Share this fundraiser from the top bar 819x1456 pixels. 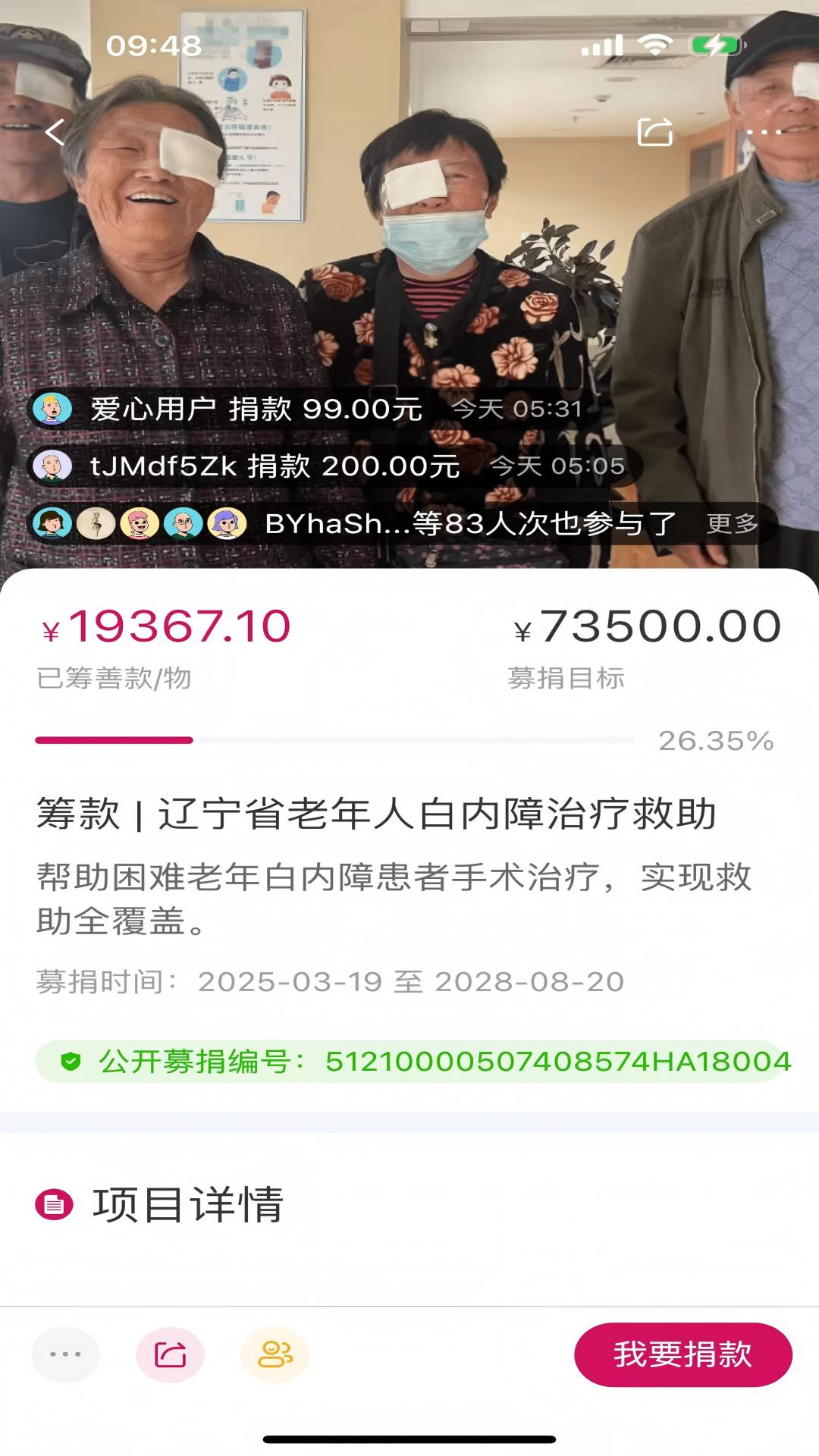tap(654, 132)
